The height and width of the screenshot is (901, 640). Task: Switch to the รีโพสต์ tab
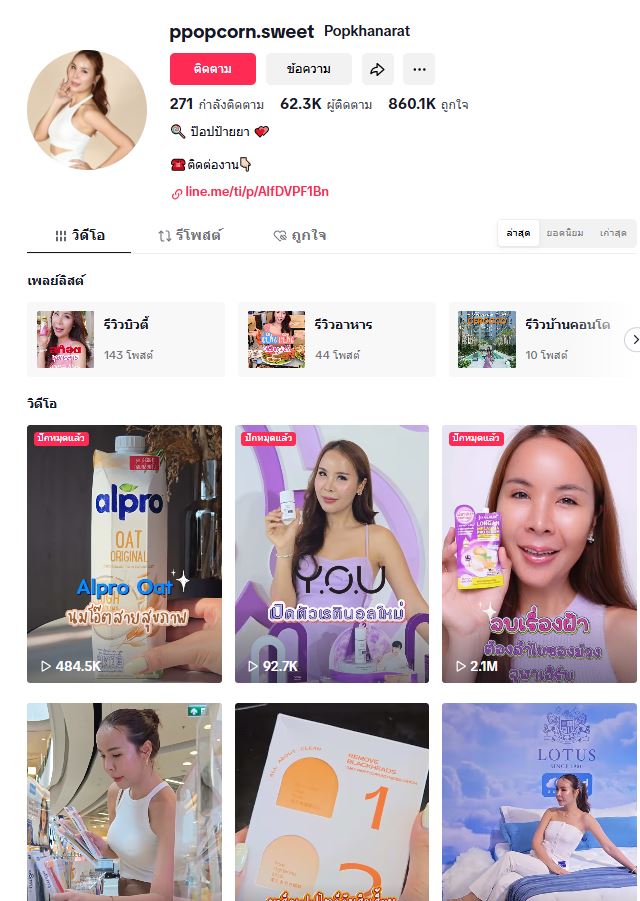(x=189, y=235)
